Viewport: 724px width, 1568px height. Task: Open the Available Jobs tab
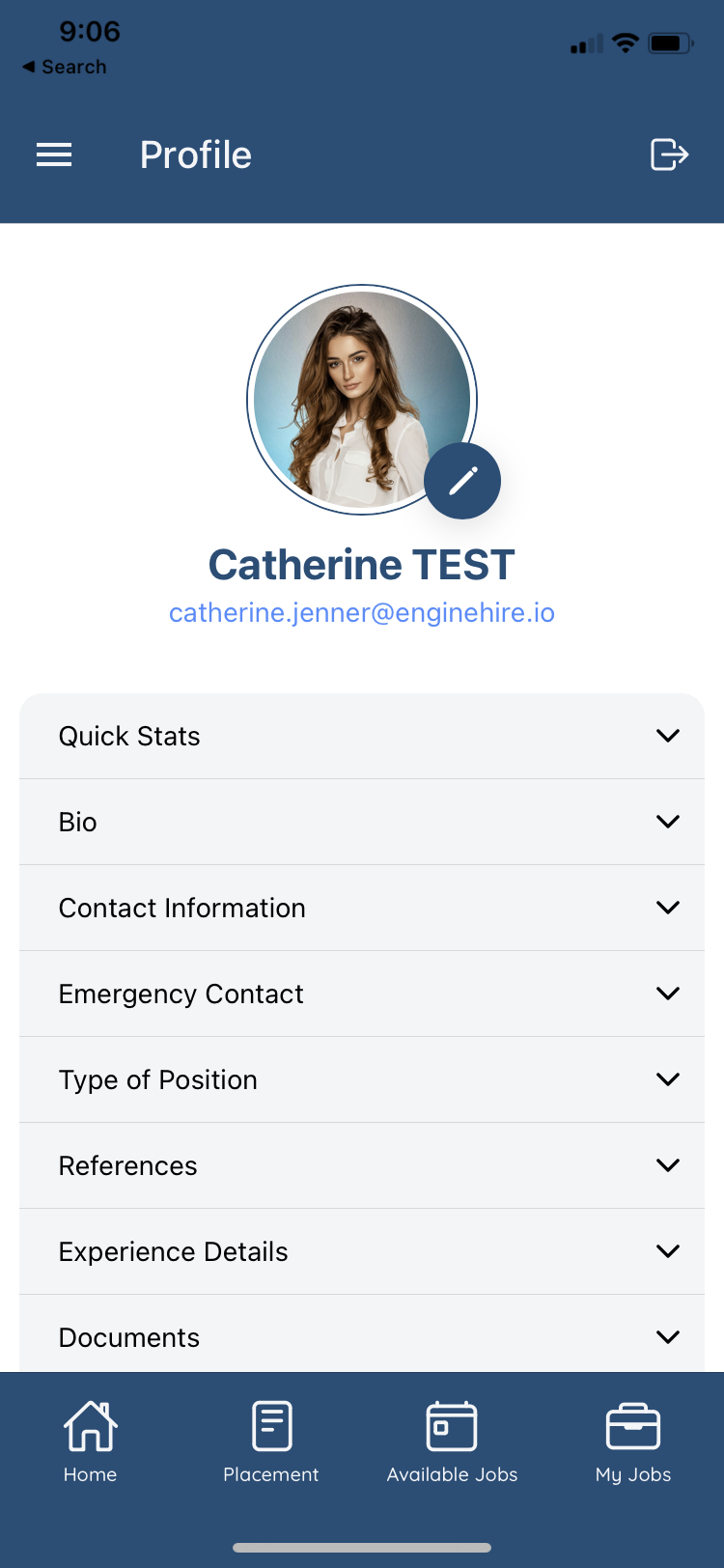452,1442
